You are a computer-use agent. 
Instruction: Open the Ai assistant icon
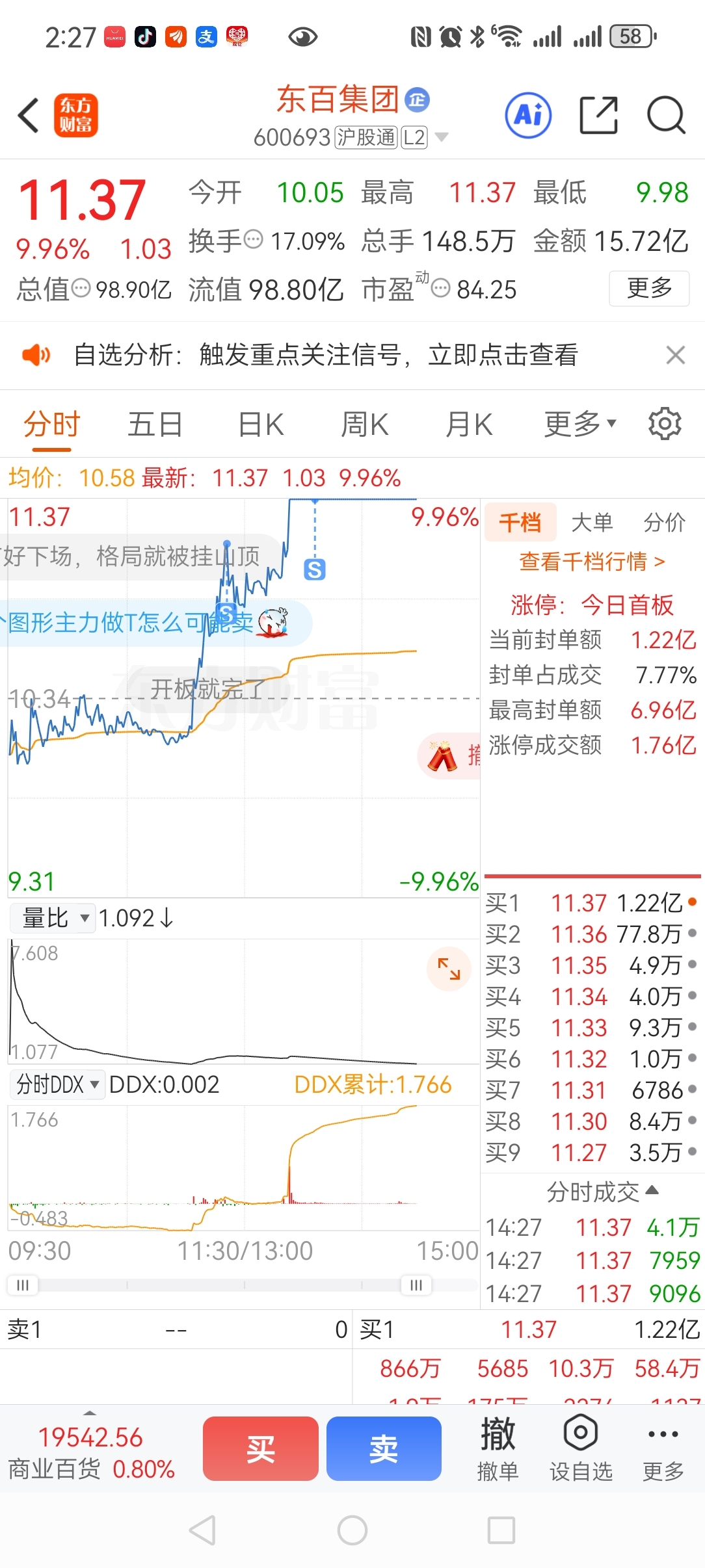click(528, 115)
